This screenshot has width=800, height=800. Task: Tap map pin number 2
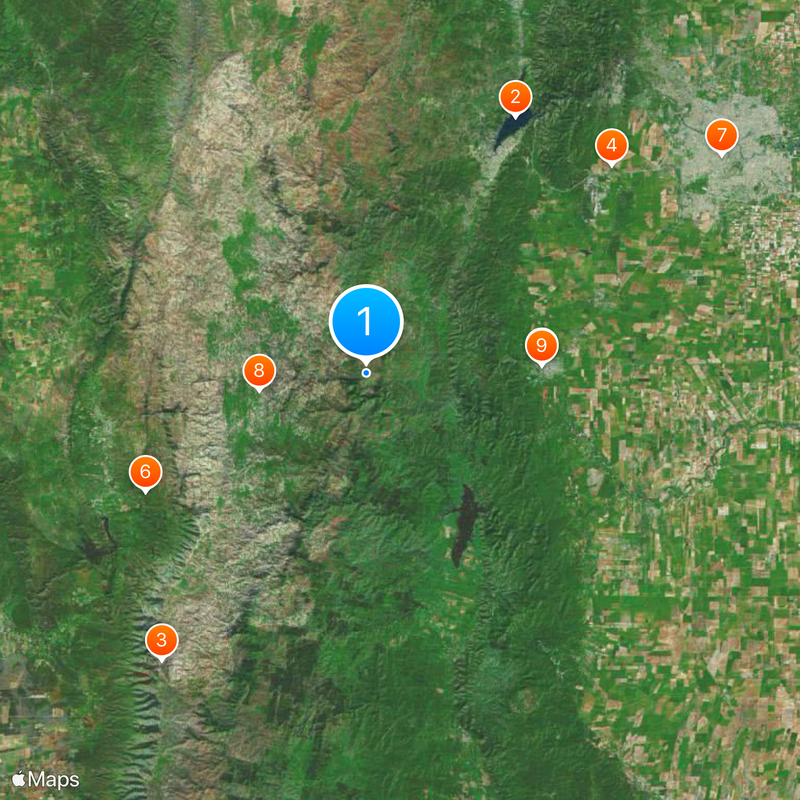(515, 98)
